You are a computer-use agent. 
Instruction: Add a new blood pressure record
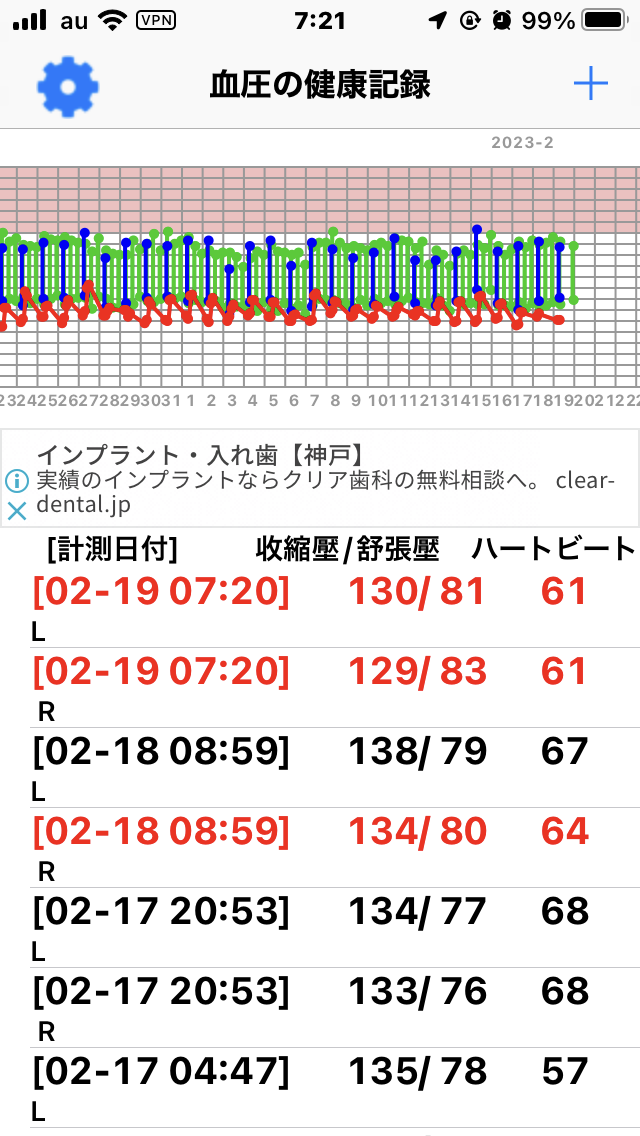590,85
